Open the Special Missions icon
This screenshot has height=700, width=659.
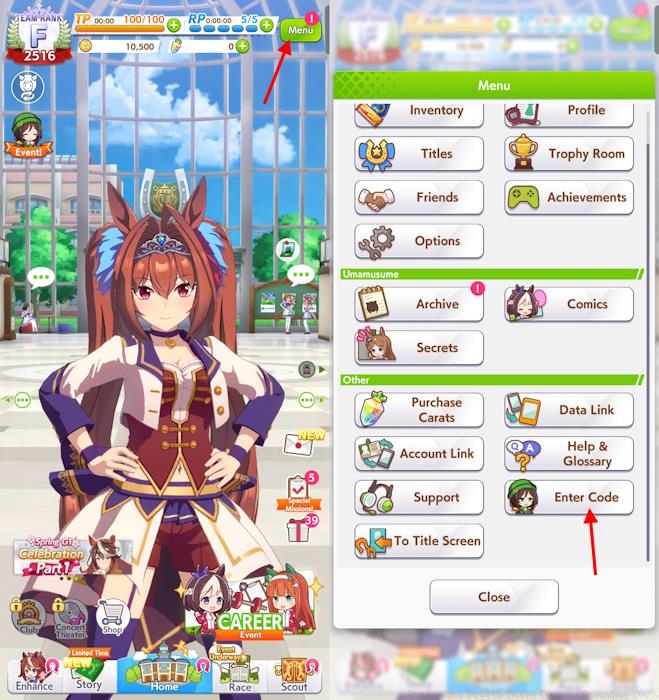(299, 491)
